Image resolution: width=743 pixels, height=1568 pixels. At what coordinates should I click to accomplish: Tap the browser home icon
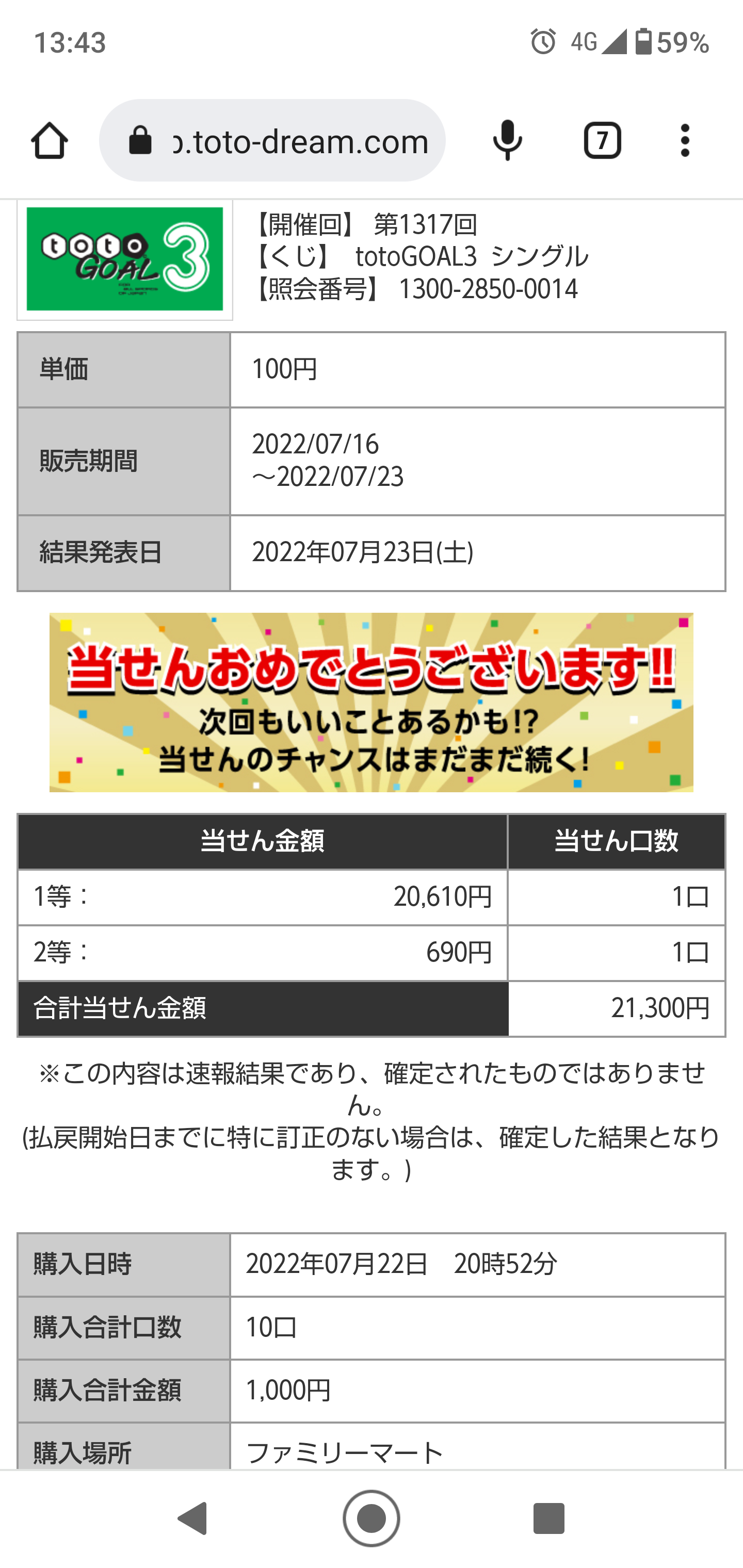tap(50, 141)
